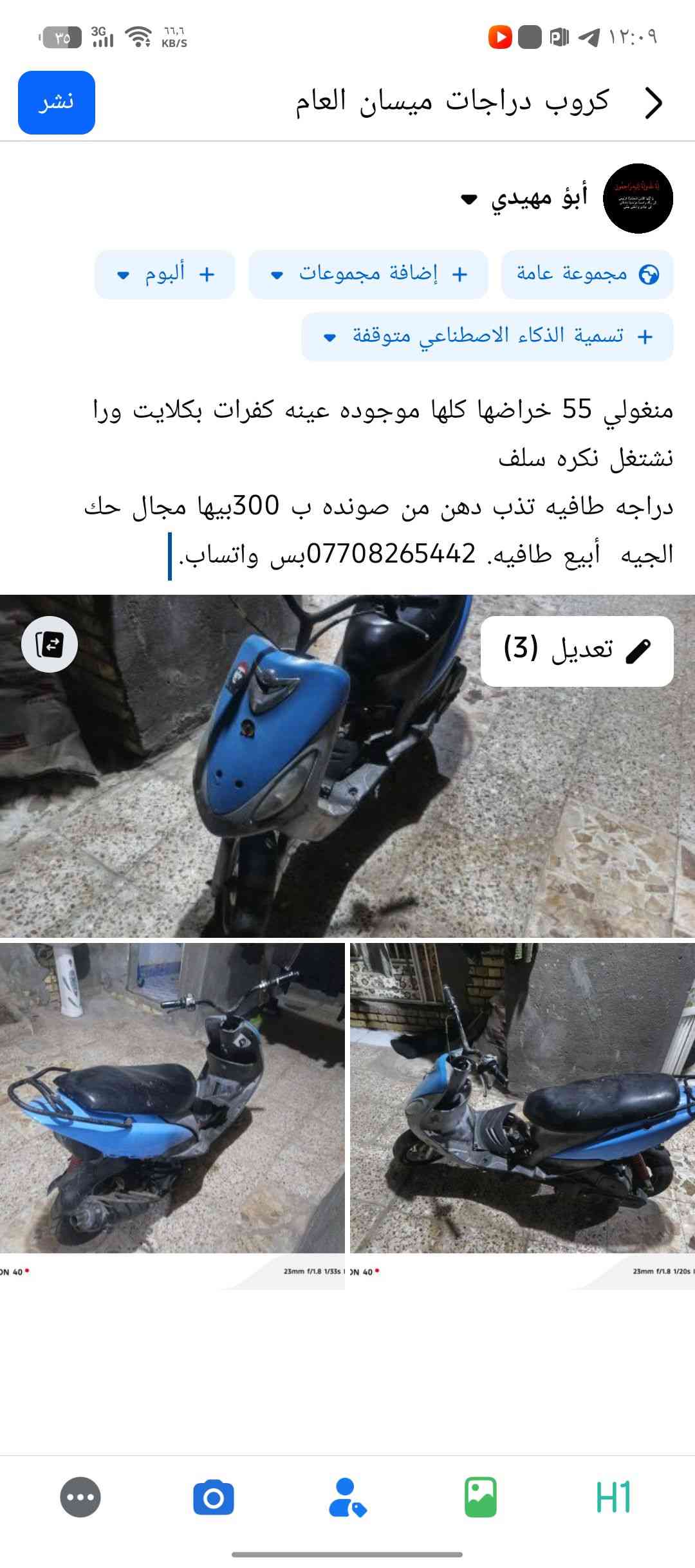Viewport: 695px width, 1568px height.
Task: Tap the إضافة مجموعات chip
Action: [368, 274]
